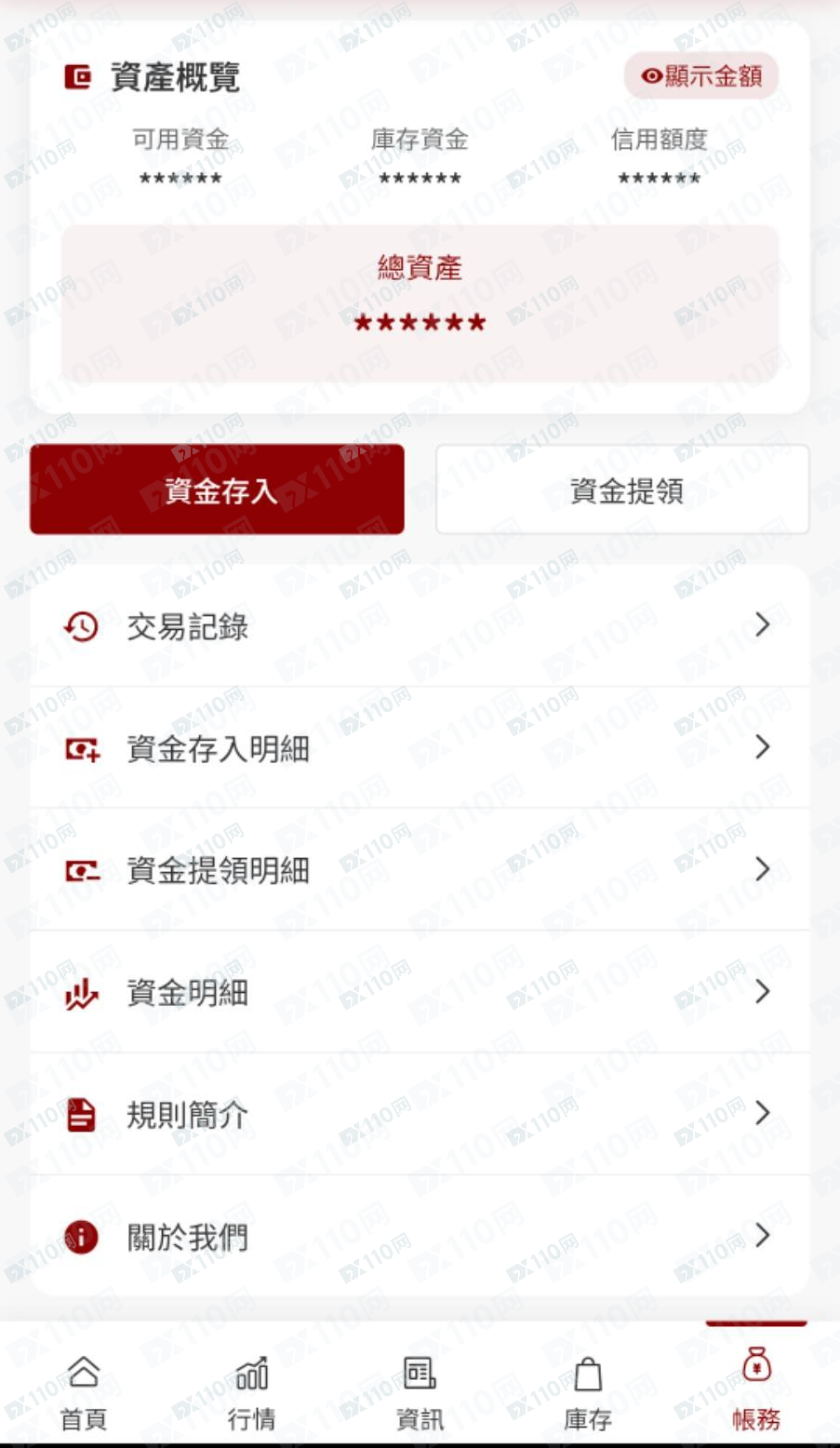Open 資金提領明細 withdrawal details

tap(419, 870)
